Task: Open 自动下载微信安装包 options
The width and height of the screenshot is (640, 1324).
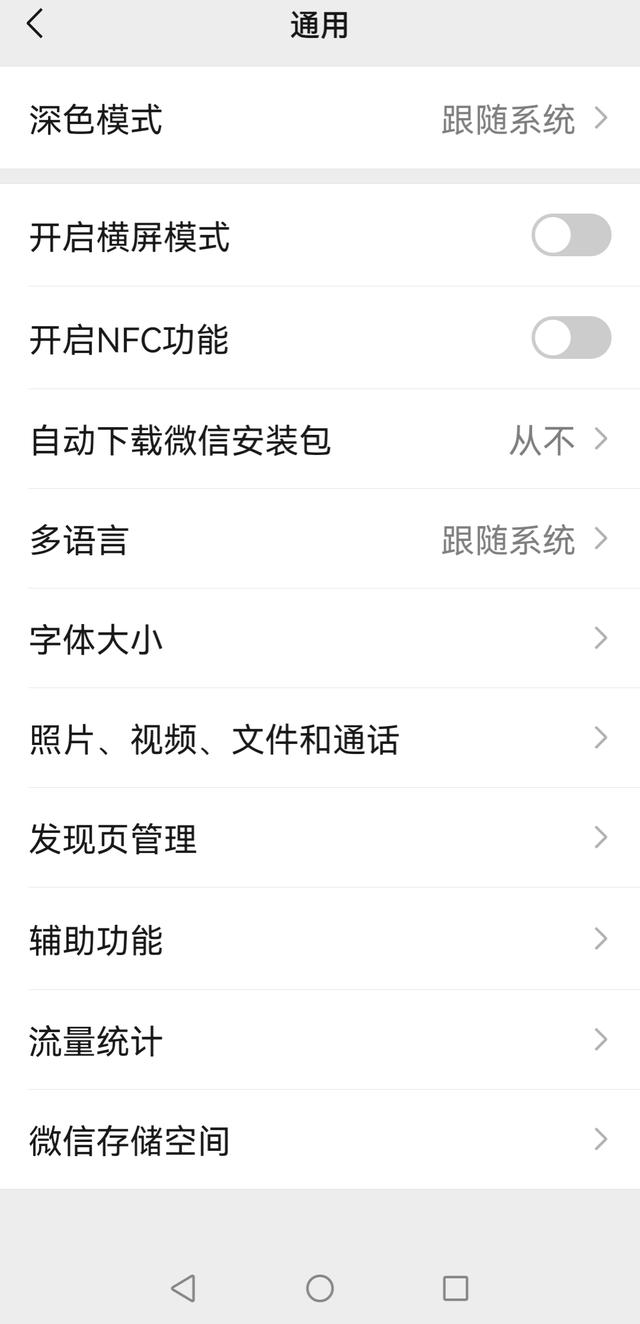Action: [x=320, y=439]
